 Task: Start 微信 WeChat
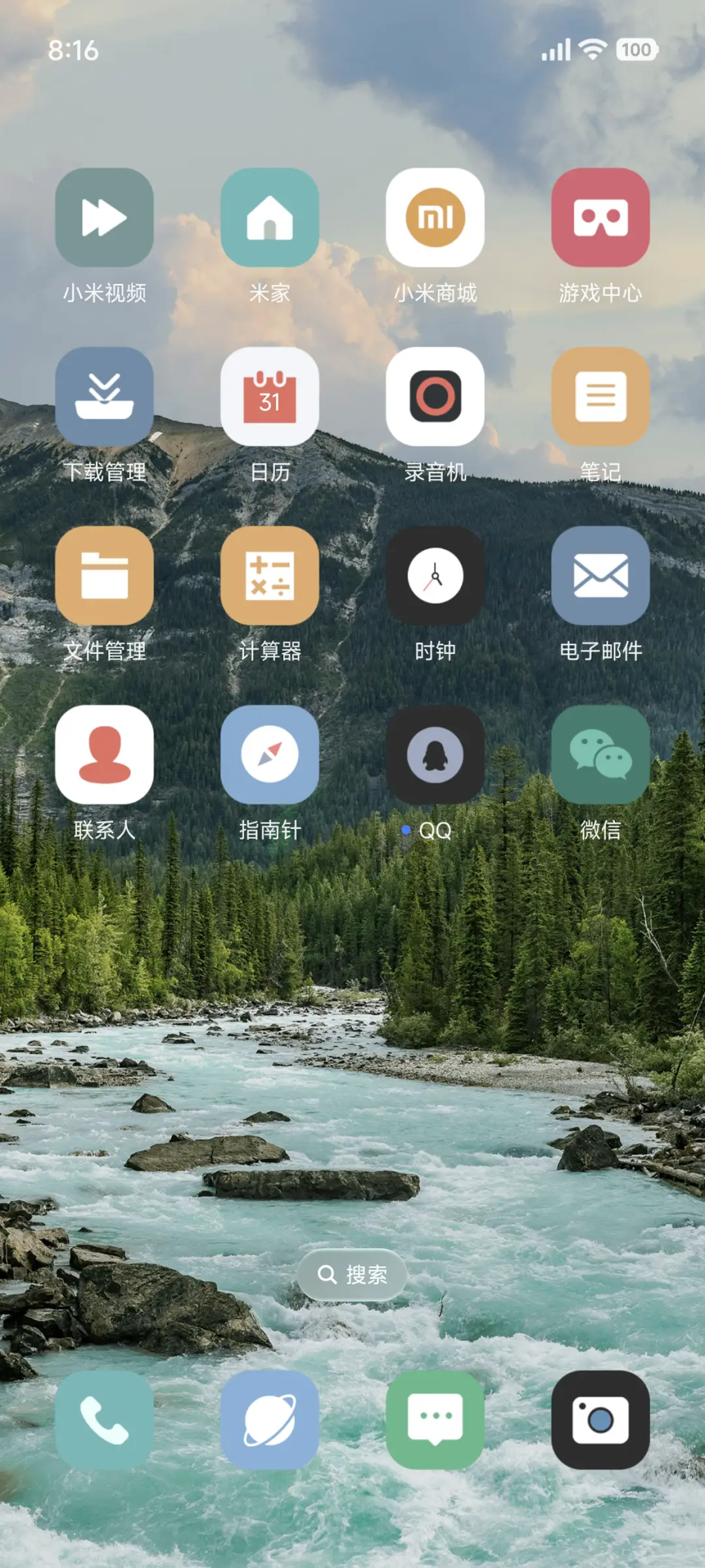pyautogui.click(x=601, y=755)
